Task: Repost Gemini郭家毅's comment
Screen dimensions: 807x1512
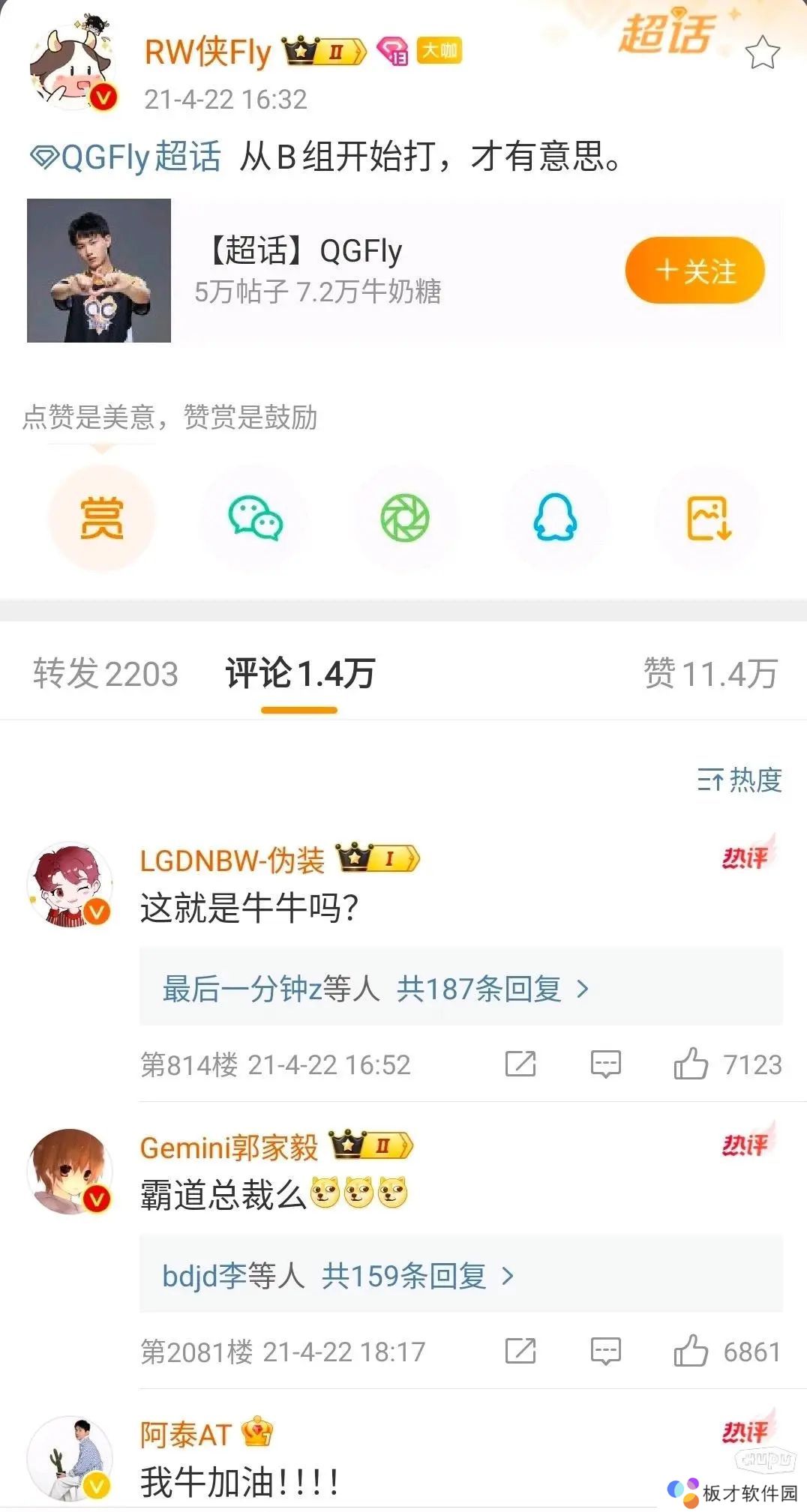Action: coord(520,1351)
